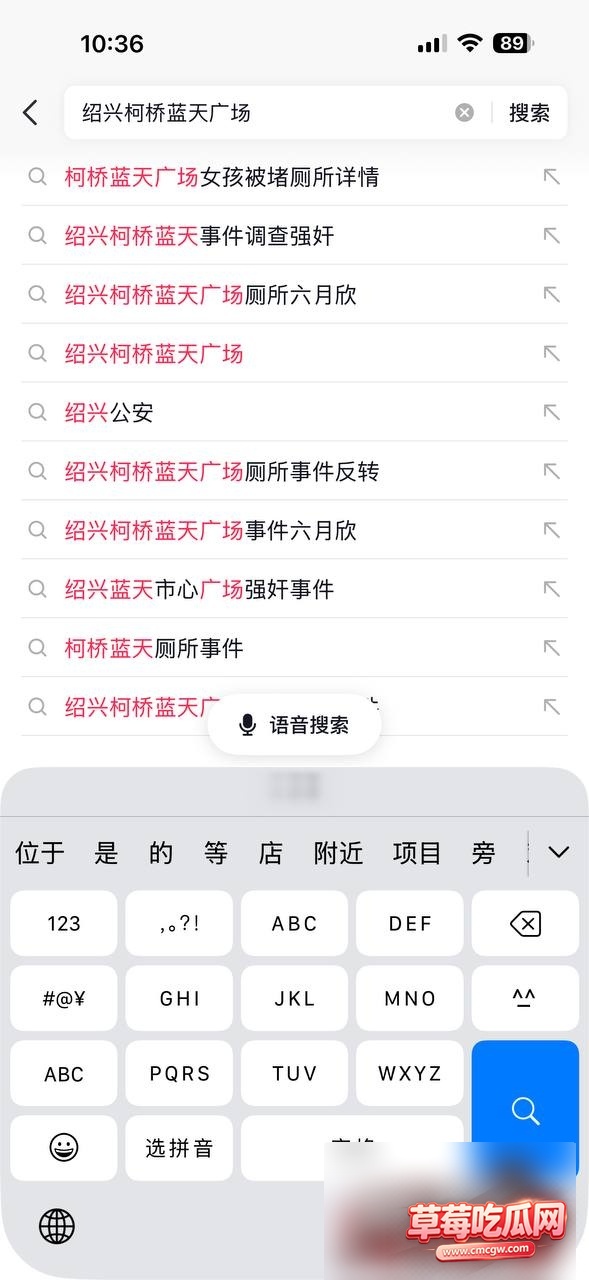Start voice search with 语音搜索
The height and width of the screenshot is (1280, 589).
[294, 725]
